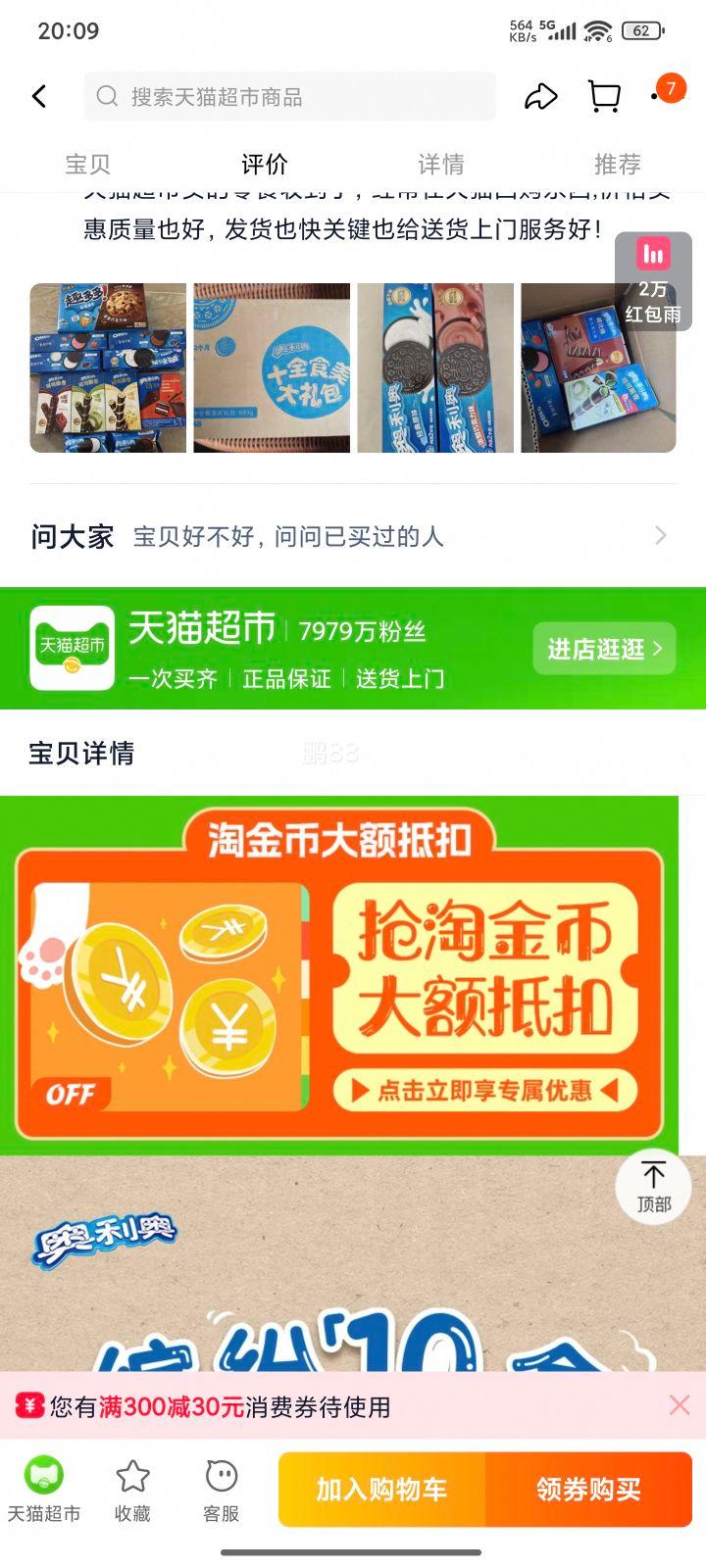This screenshot has height=1568, width=706.
Task: Tap 加入购物车 to add to cart
Action: click(381, 1490)
